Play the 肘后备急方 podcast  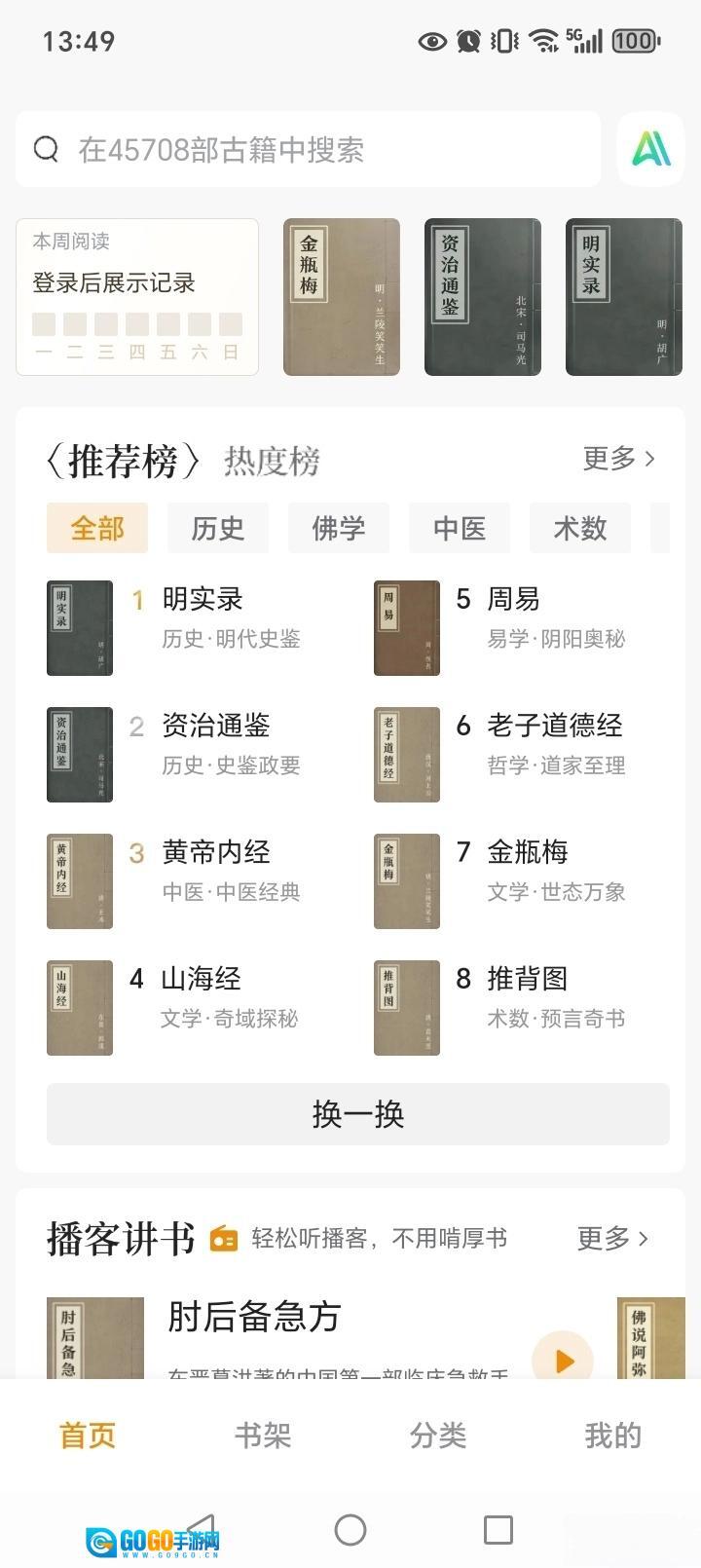pos(563,1361)
